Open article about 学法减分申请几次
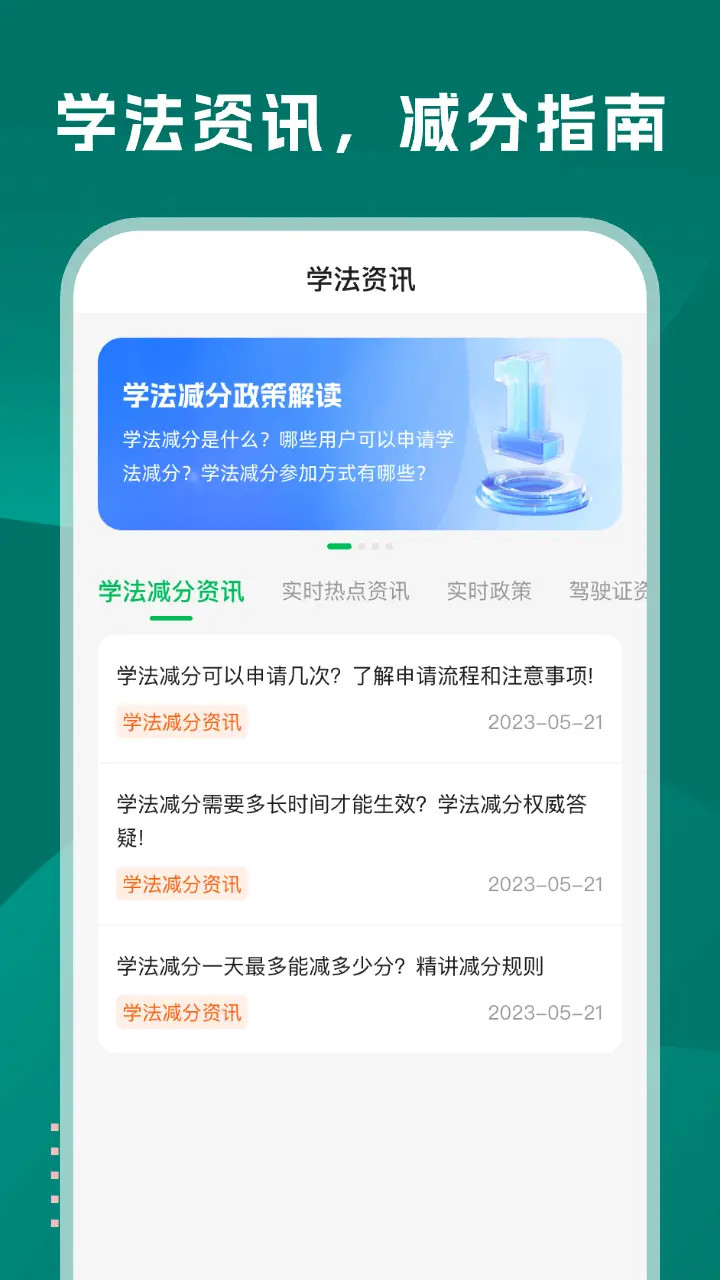This screenshot has height=1280, width=720. 355,676
